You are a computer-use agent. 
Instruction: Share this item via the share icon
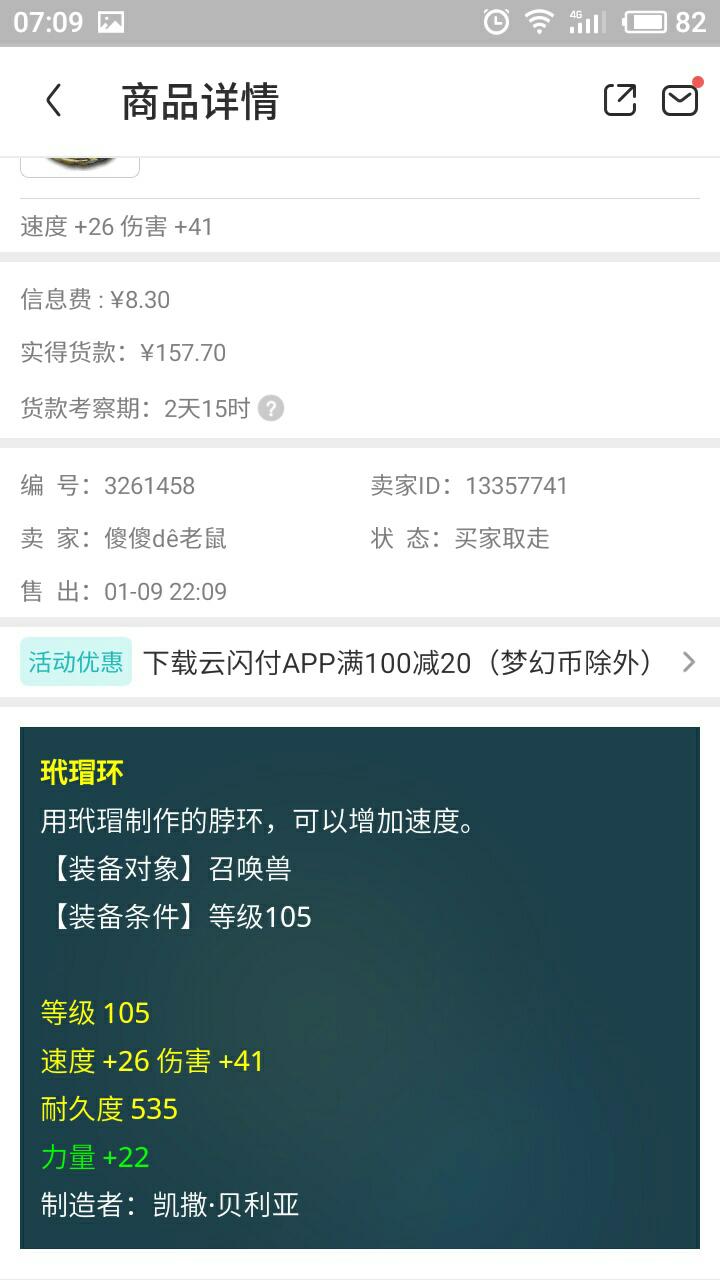click(x=620, y=100)
